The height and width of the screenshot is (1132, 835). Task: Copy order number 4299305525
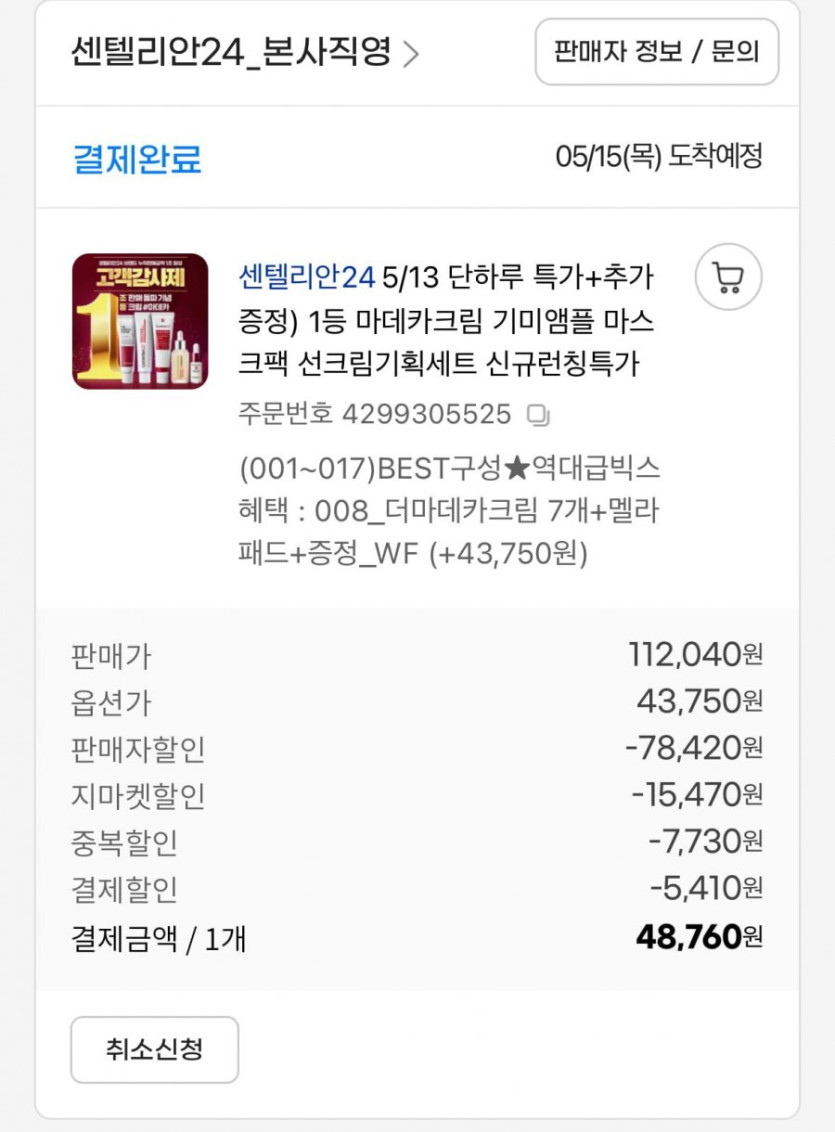tap(538, 415)
